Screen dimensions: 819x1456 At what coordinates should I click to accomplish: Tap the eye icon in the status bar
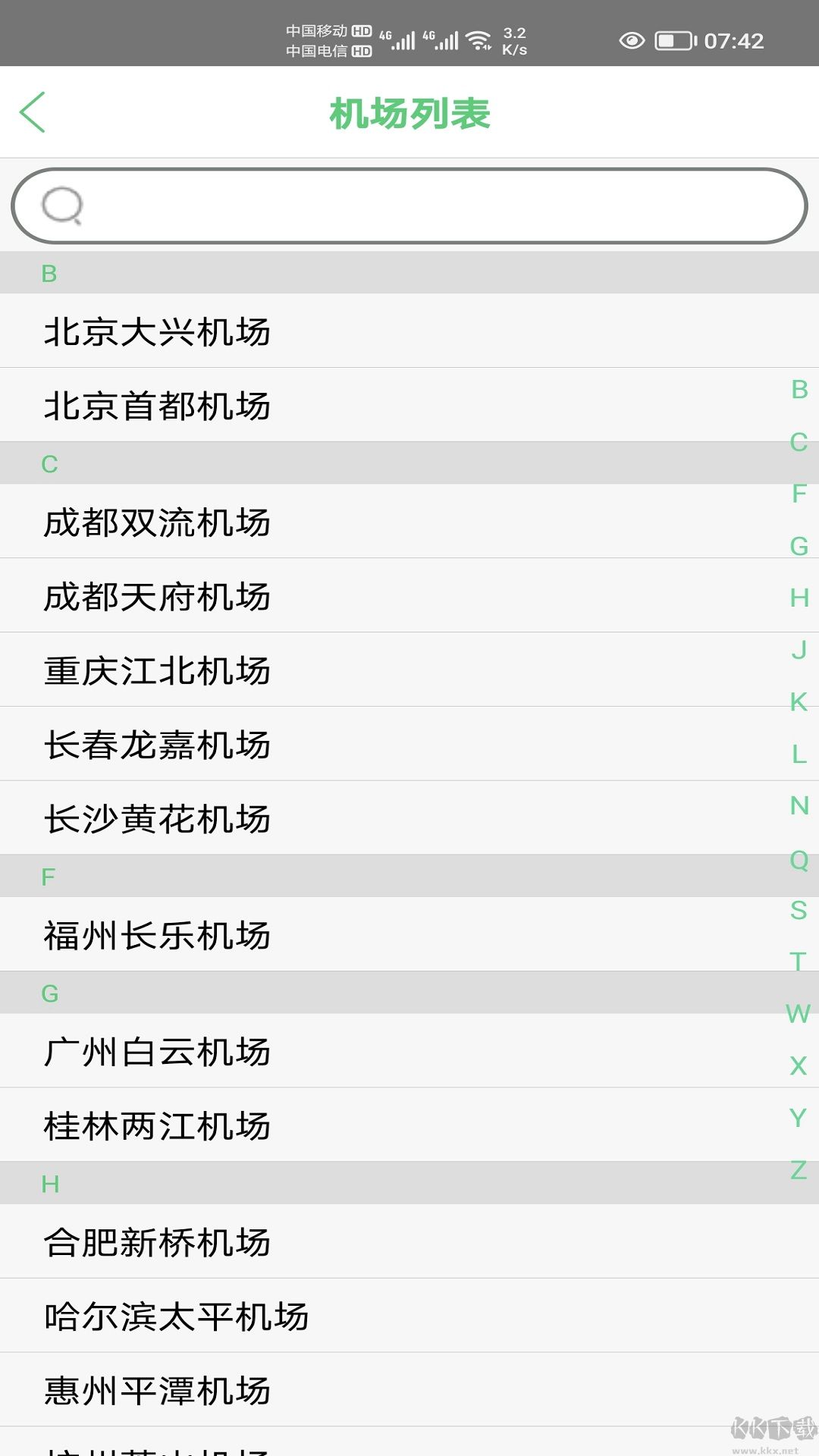pyautogui.click(x=632, y=40)
